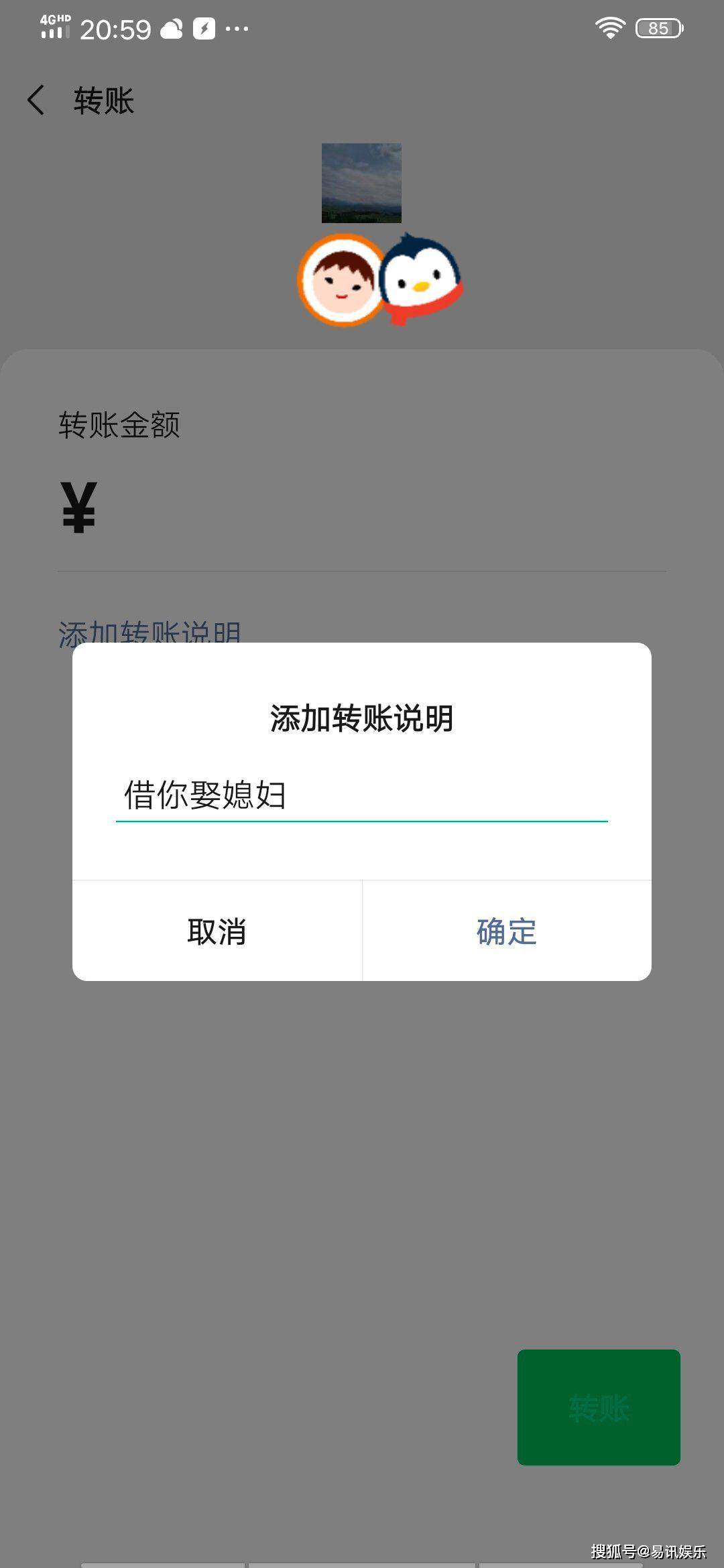Tap 取消 to cancel the transfer note
Viewport: 724px width, 1568px height.
coord(217,931)
